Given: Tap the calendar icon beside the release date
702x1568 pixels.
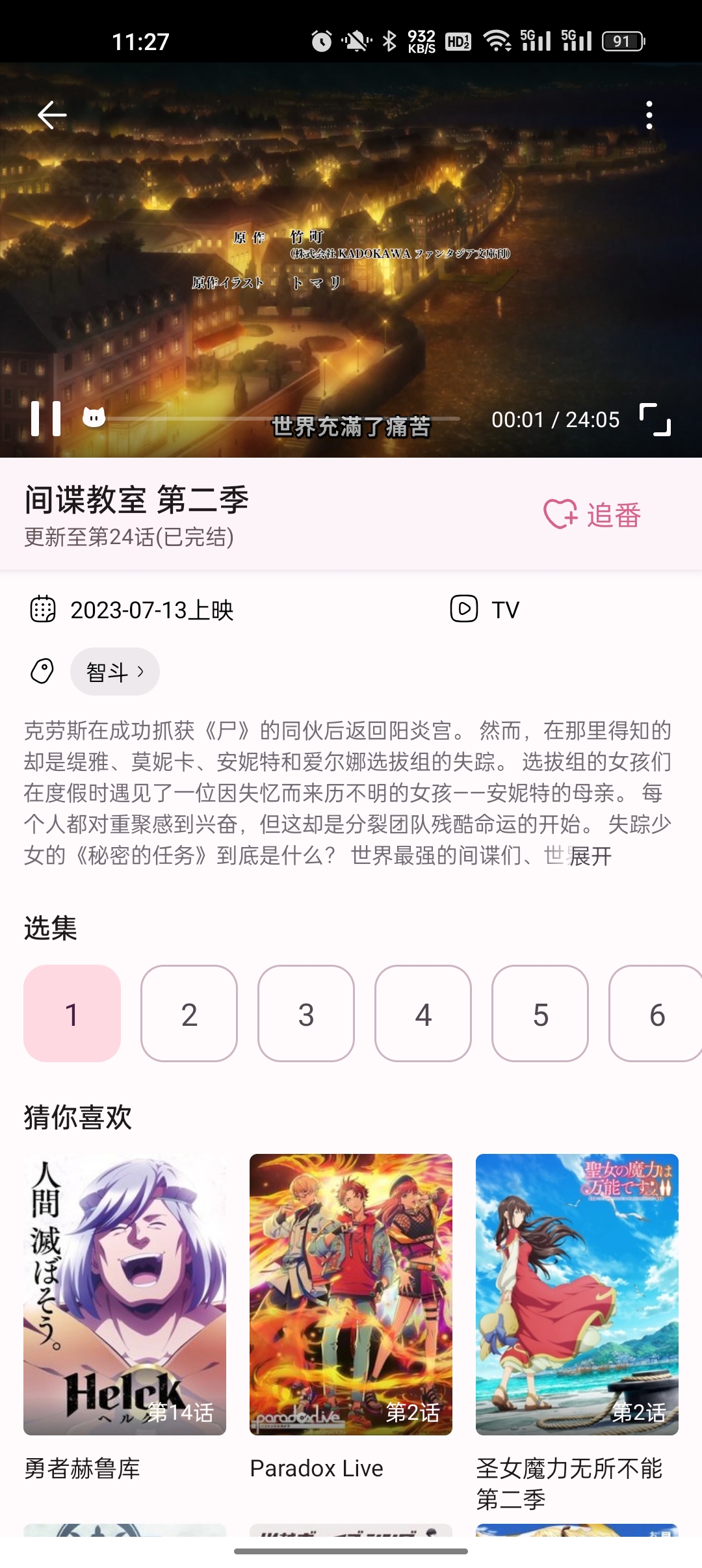Looking at the screenshot, I should (42, 609).
